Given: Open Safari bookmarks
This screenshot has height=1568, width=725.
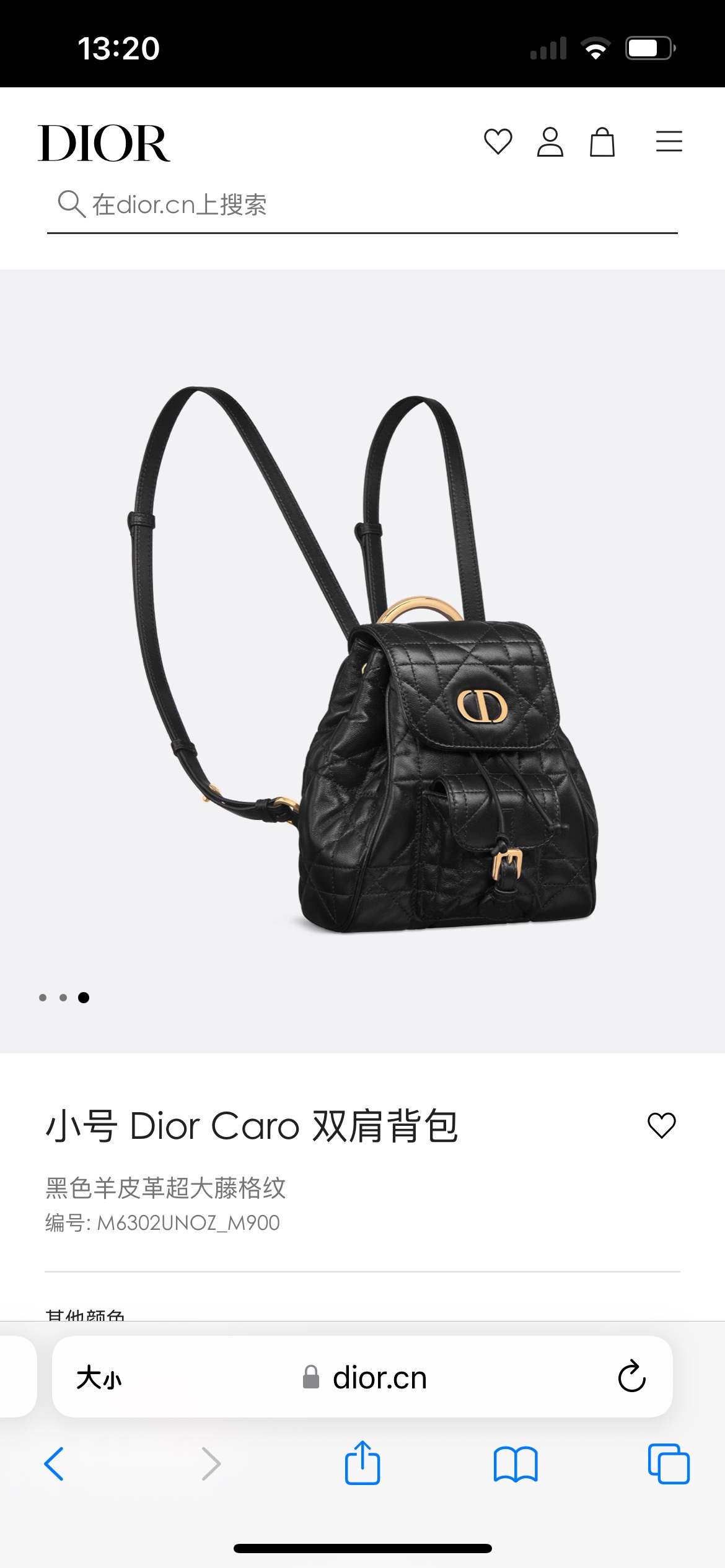Looking at the screenshot, I should pyautogui.click(x=516, y=1465).
